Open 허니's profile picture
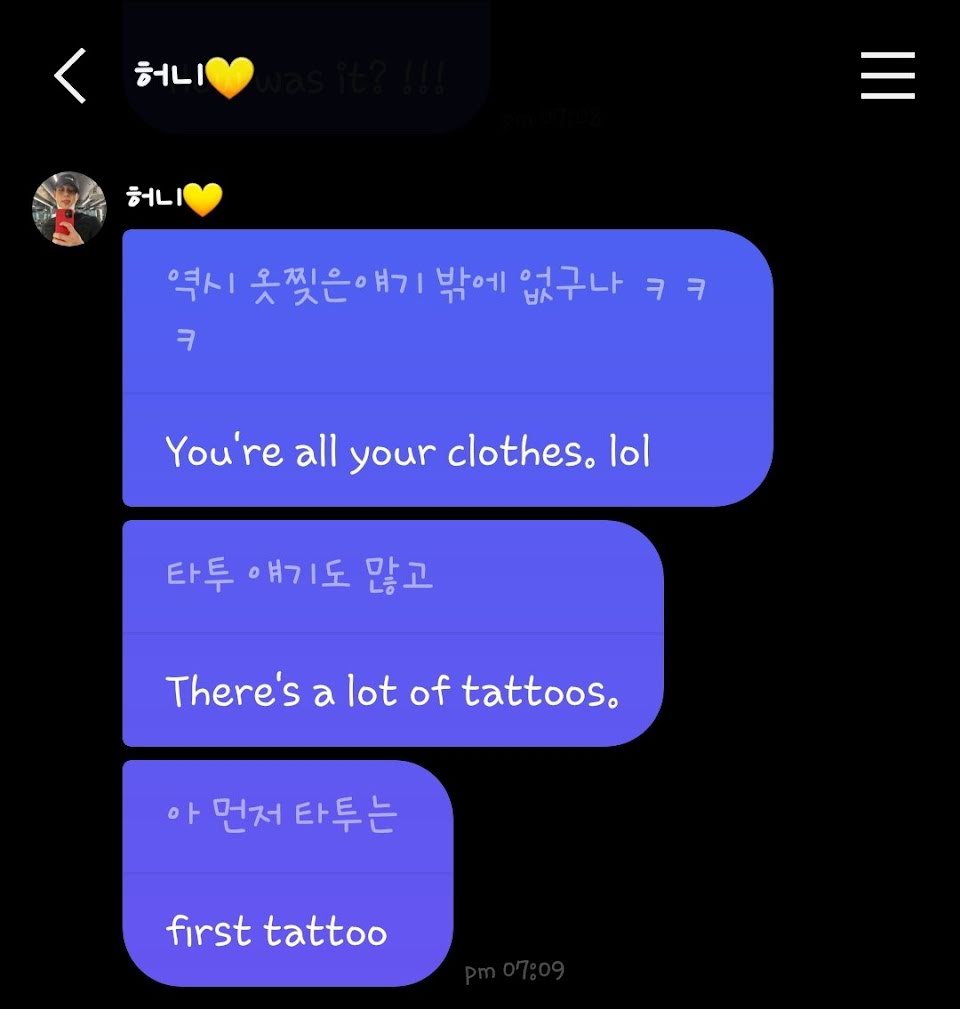This screenshot has width=960, height=1009. pyautogui.click(x=69, y=209)
